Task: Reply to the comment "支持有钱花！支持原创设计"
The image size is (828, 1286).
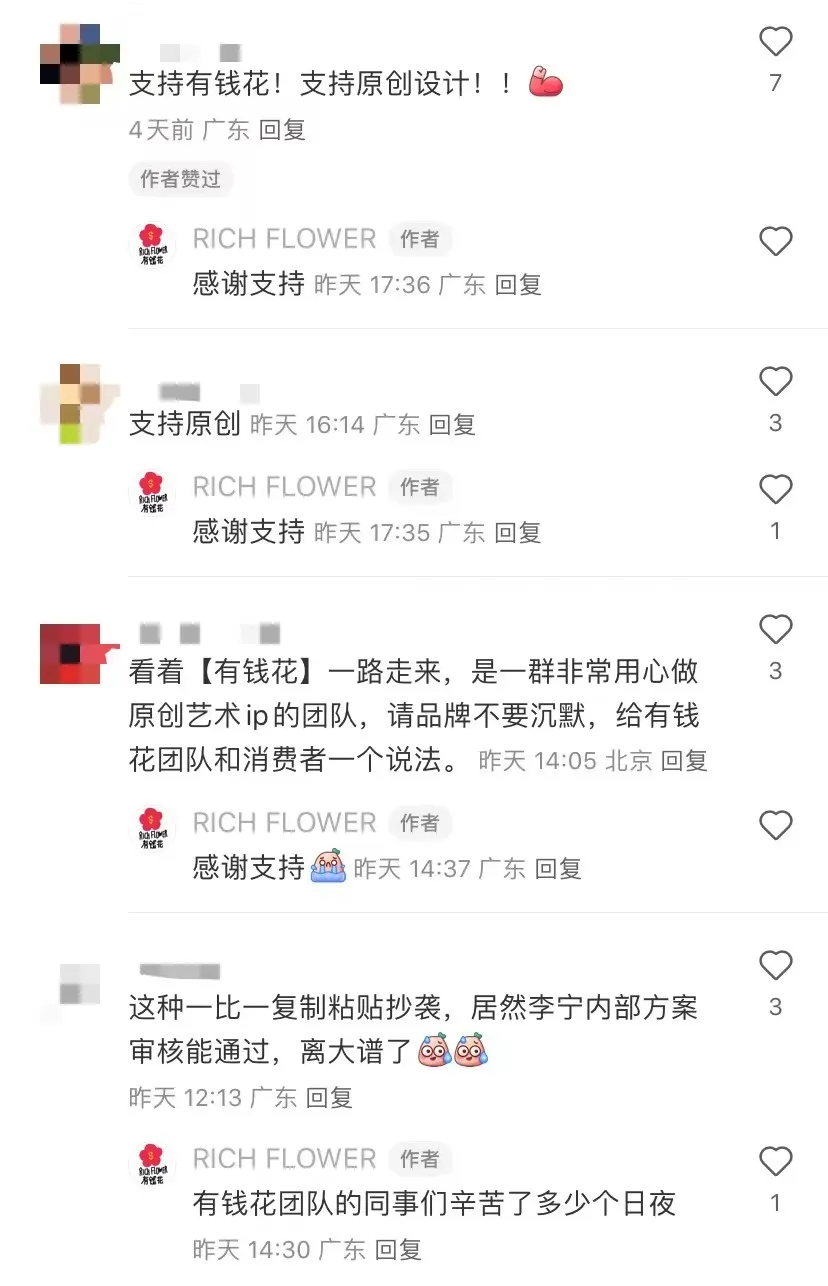Action: pos(282,130)
